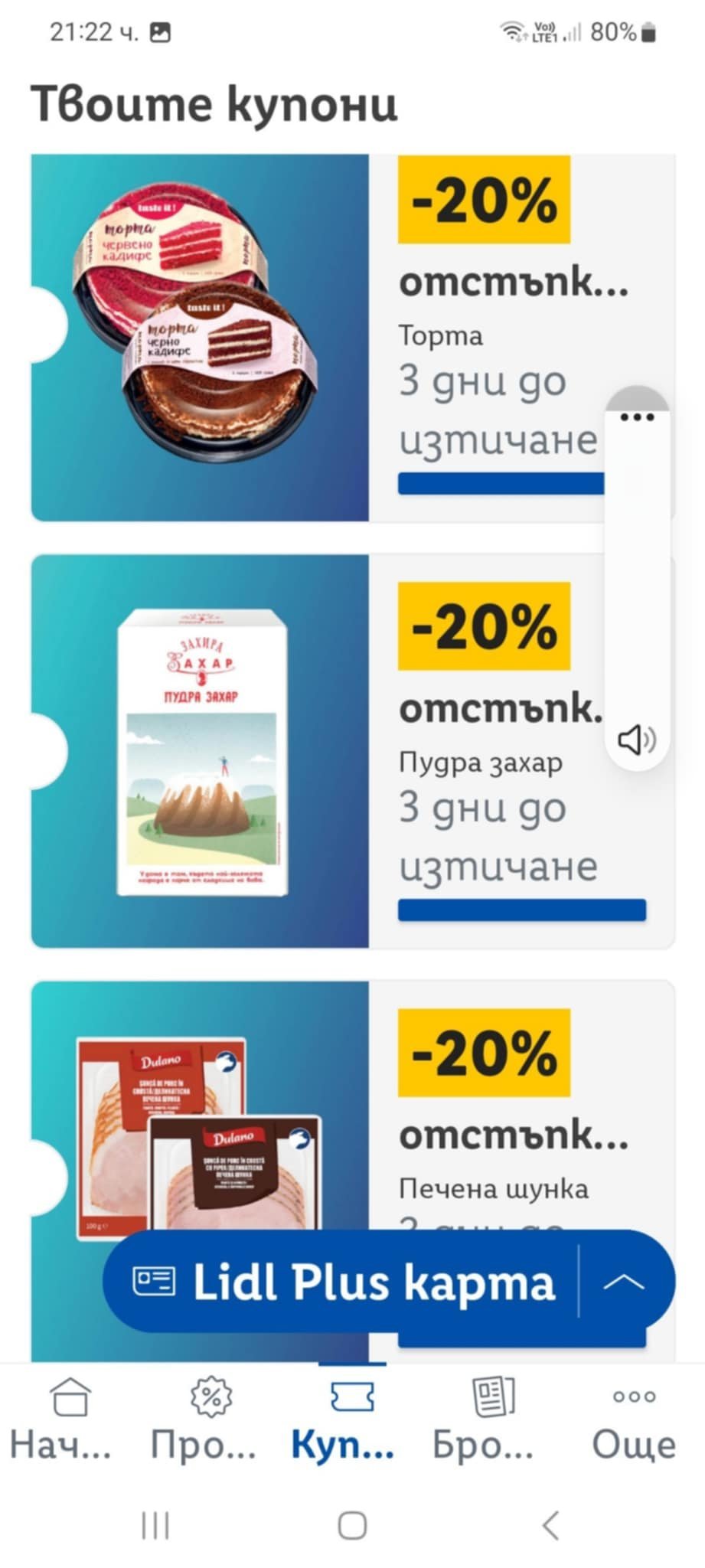The width and height of the screenshot is (705, 1568).
Task: Tap the floating volume speaker icon
Action: [x=636, y=740]
